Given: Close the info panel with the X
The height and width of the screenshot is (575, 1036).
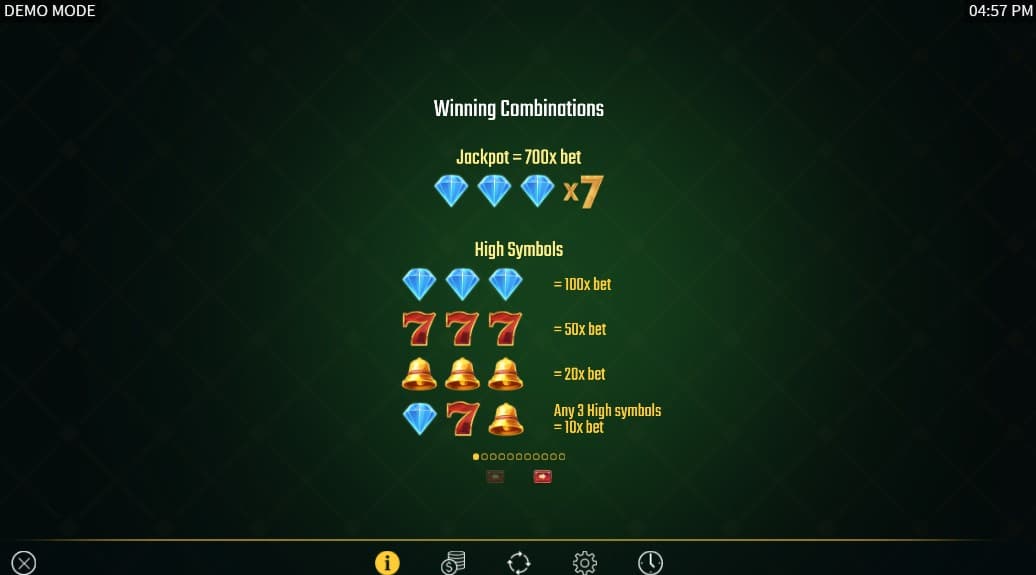Looking at the screenshot, I should click(x=24, y=562).
